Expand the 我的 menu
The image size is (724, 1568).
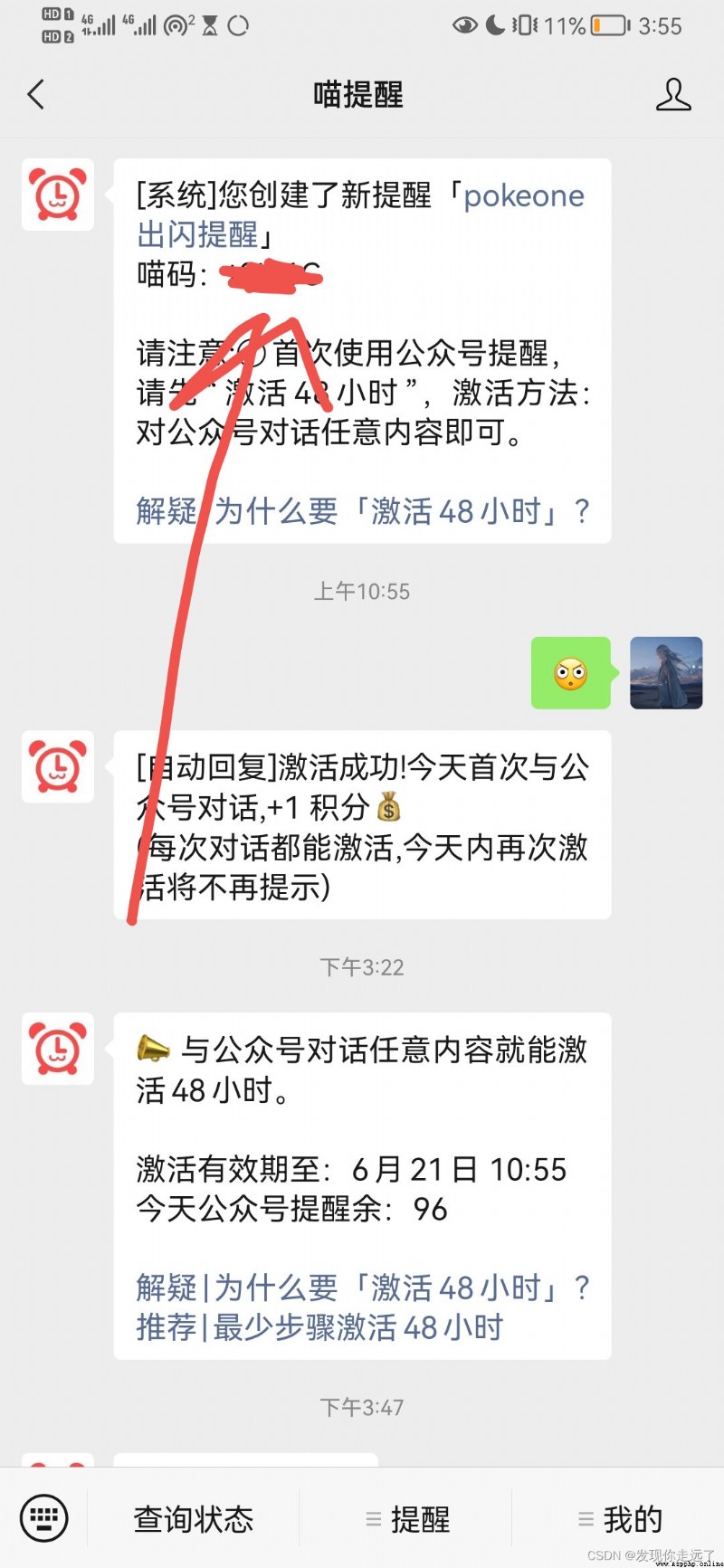(620, 1519)
